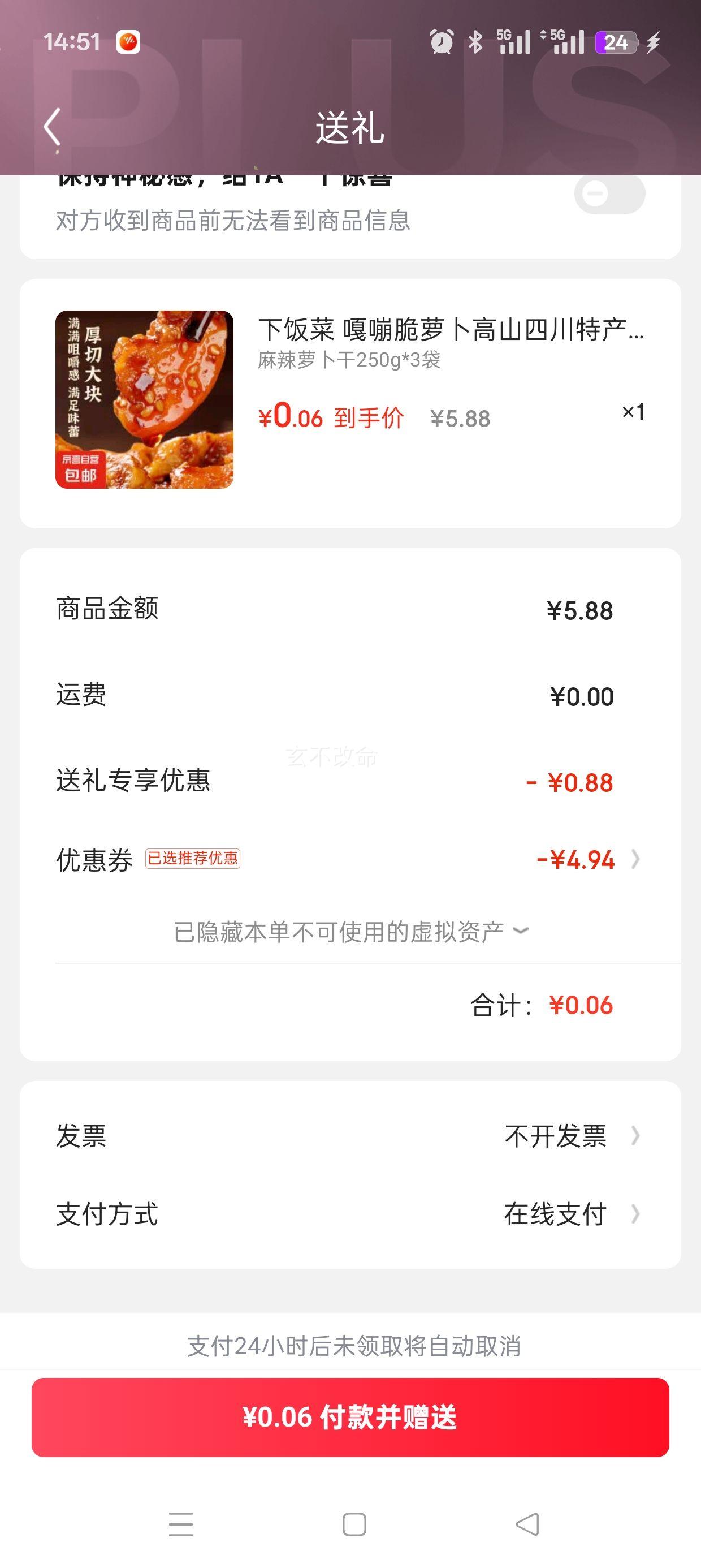Toggle the surprise mystery switch
Screen dimensions: 701x1568
[609, 194]
